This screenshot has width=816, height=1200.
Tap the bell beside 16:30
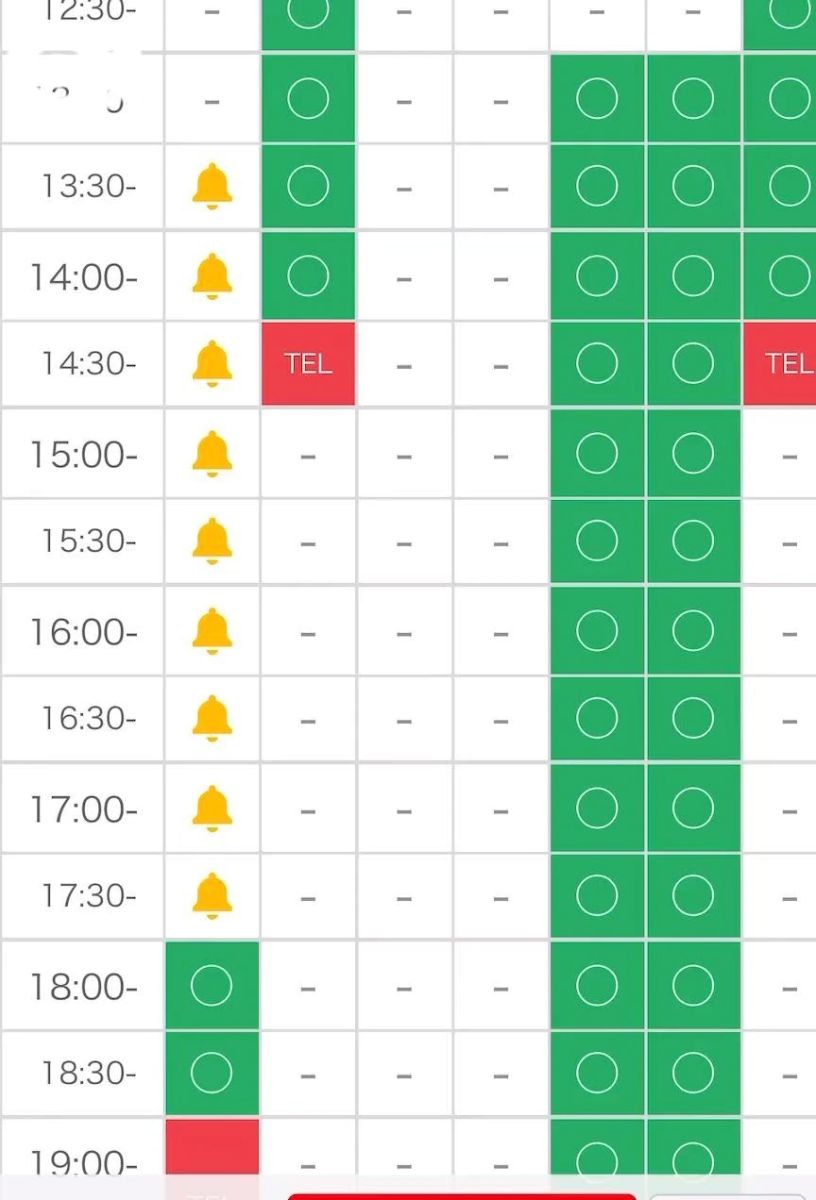(x=212, y=718)
